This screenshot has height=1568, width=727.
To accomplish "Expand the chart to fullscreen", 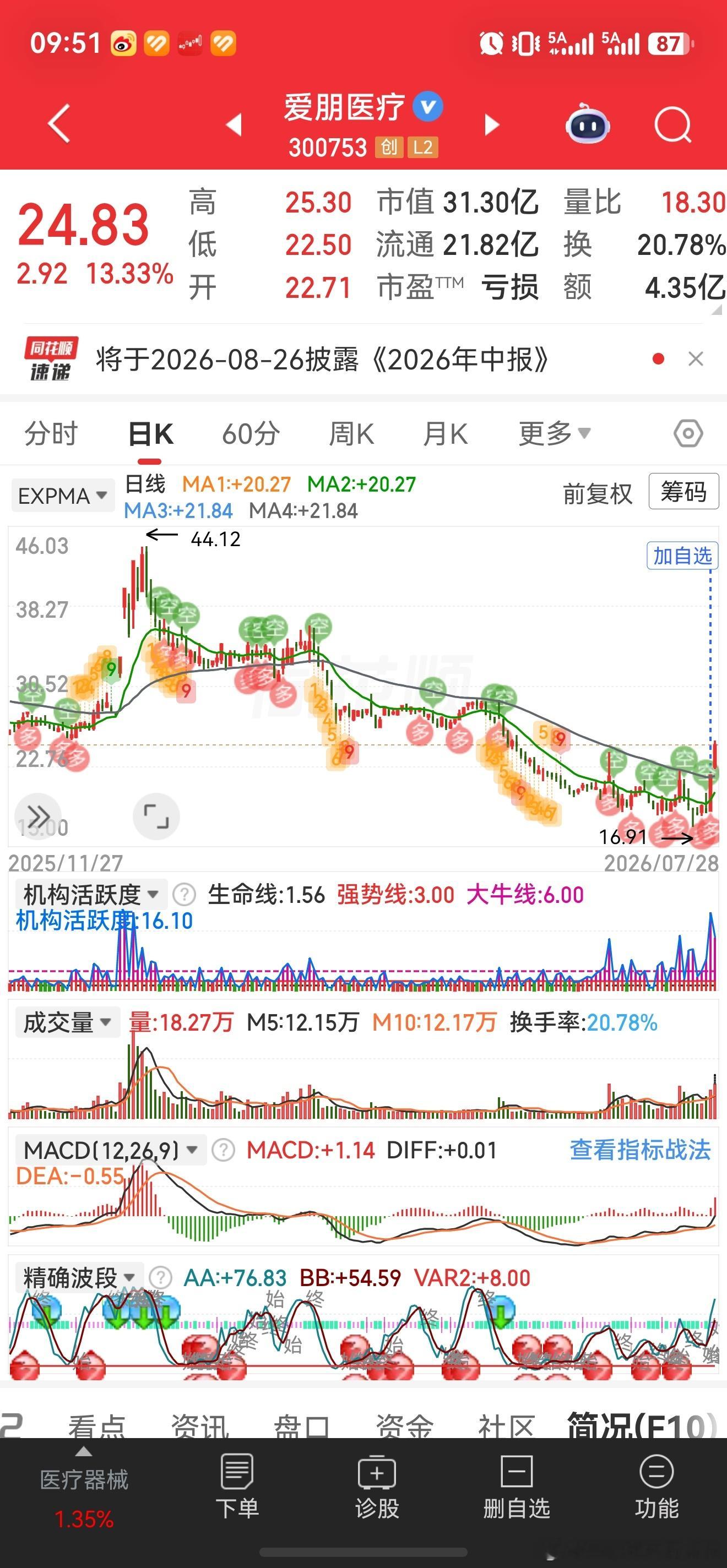I will pyautogui.click(x=156, y=816).
